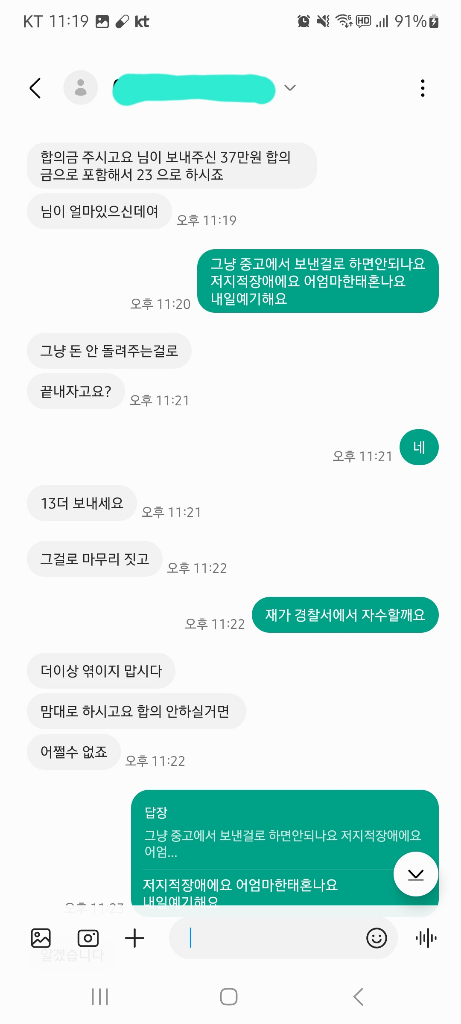The height and width of the screenshot is (1024, 461).
Task: Expand the contact details chevron
Action: pos(290,88)
